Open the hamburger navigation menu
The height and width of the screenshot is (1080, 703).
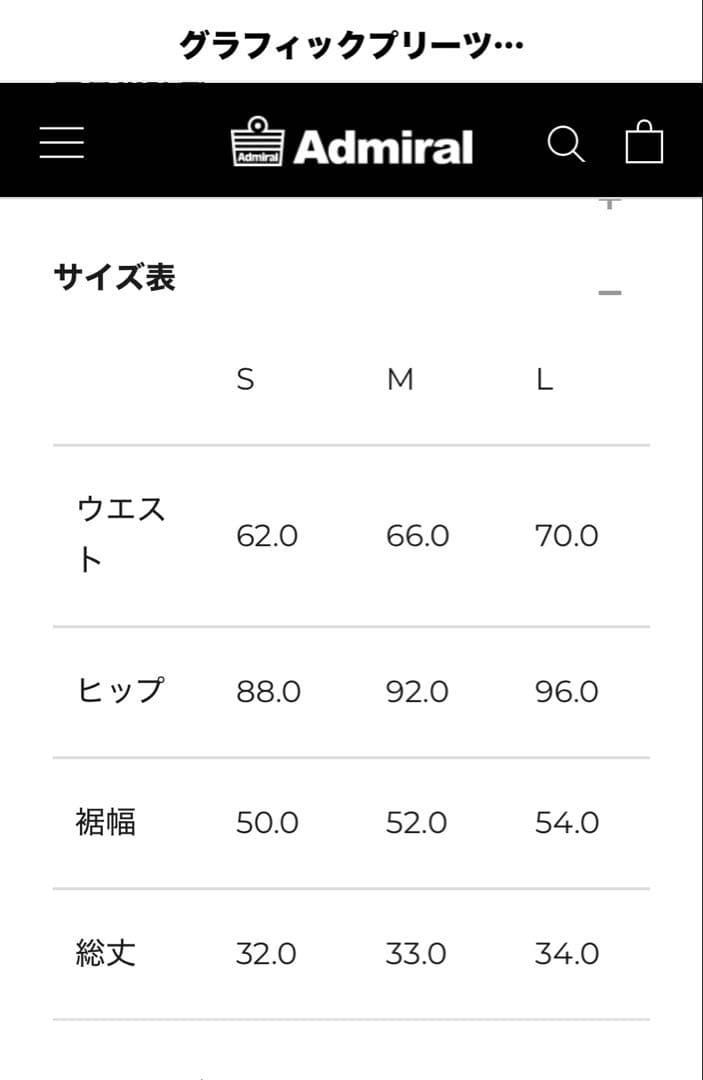click(x=62, y=144)
